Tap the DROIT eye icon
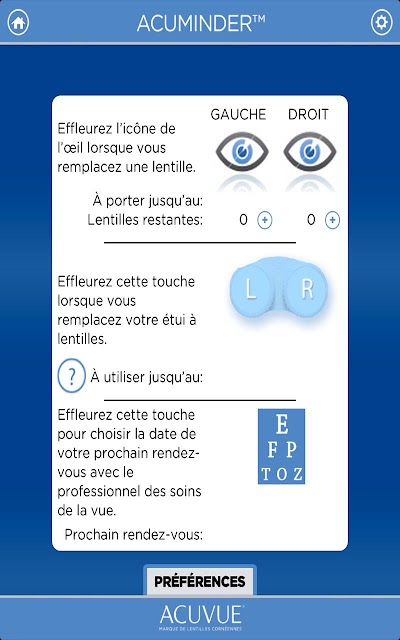 [310, 151]
